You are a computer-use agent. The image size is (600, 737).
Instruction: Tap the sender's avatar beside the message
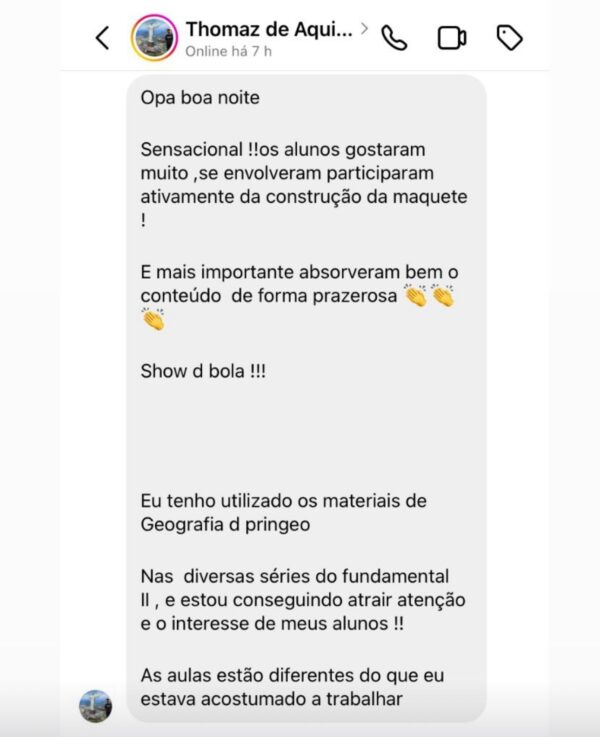[96, 706]
